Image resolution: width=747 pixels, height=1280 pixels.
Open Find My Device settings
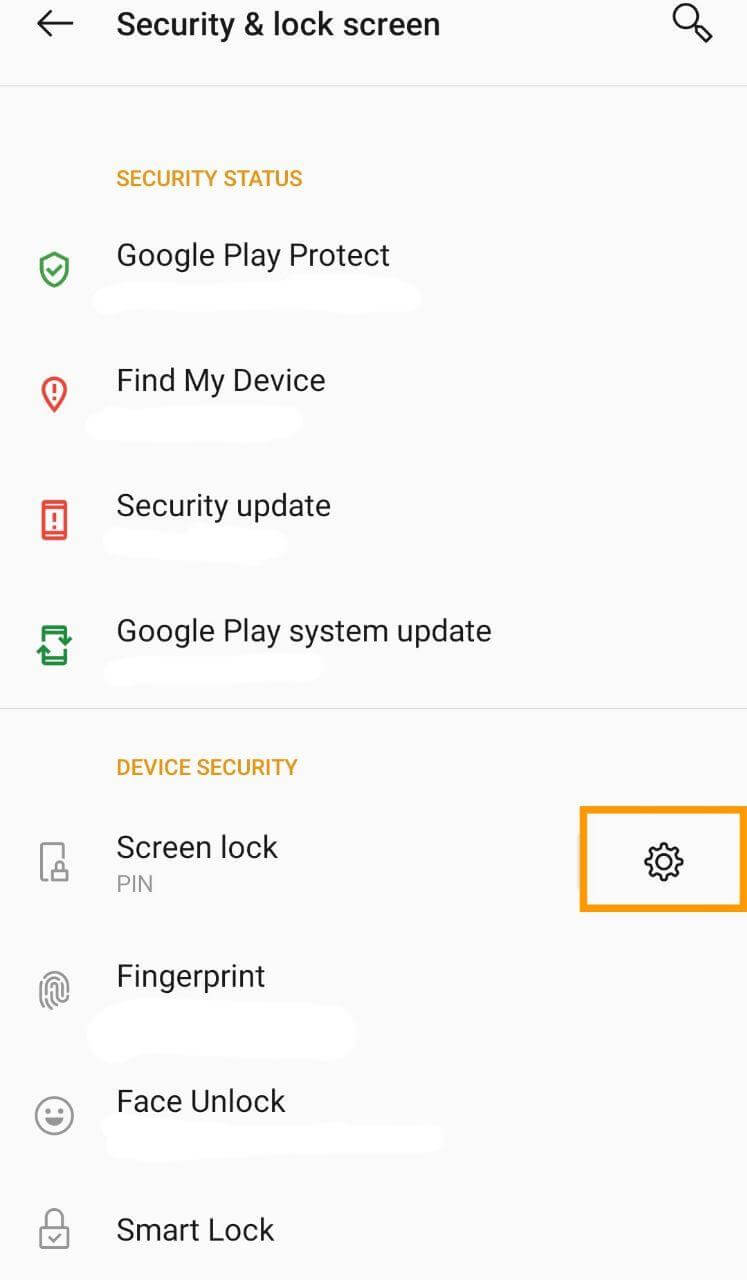pos(373,395)
